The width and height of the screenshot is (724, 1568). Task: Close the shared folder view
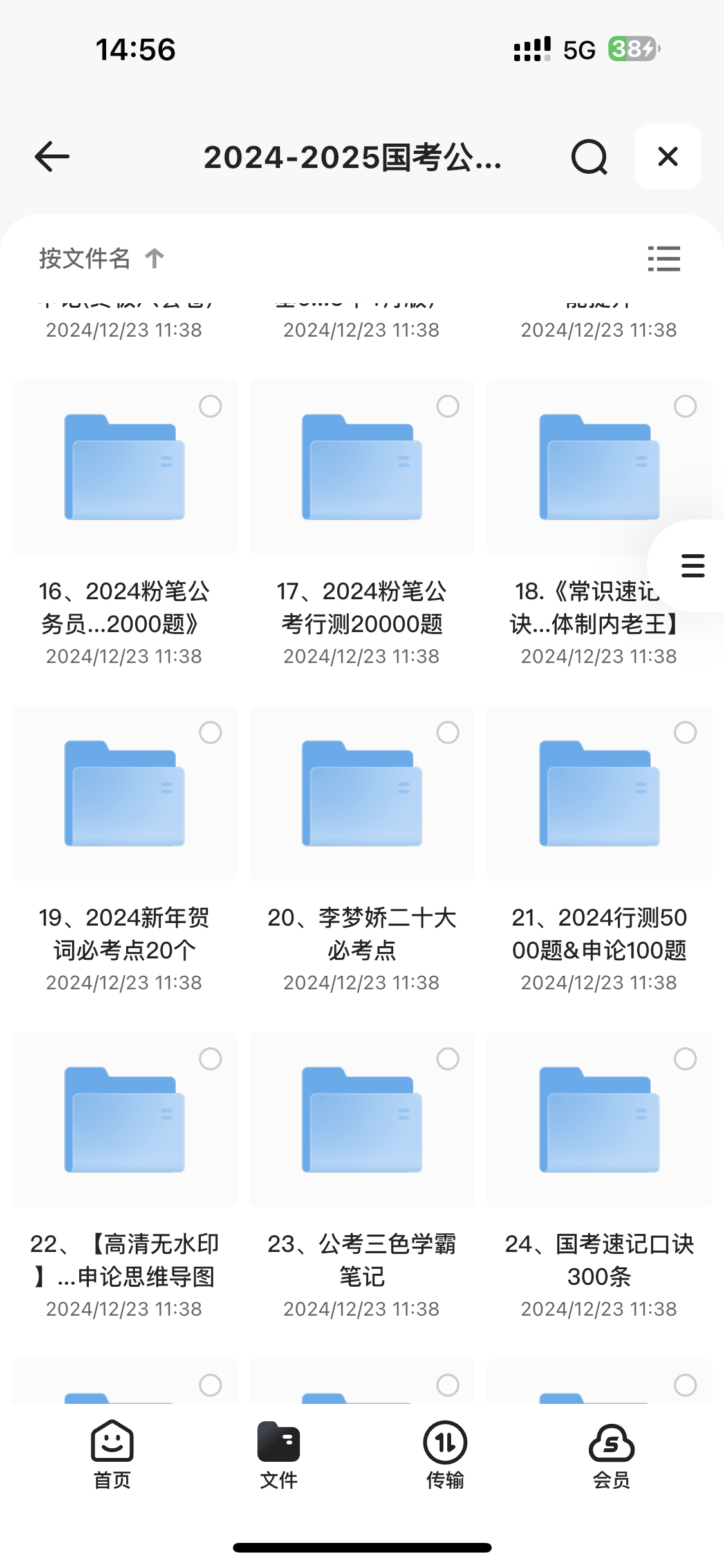[667, 156]
